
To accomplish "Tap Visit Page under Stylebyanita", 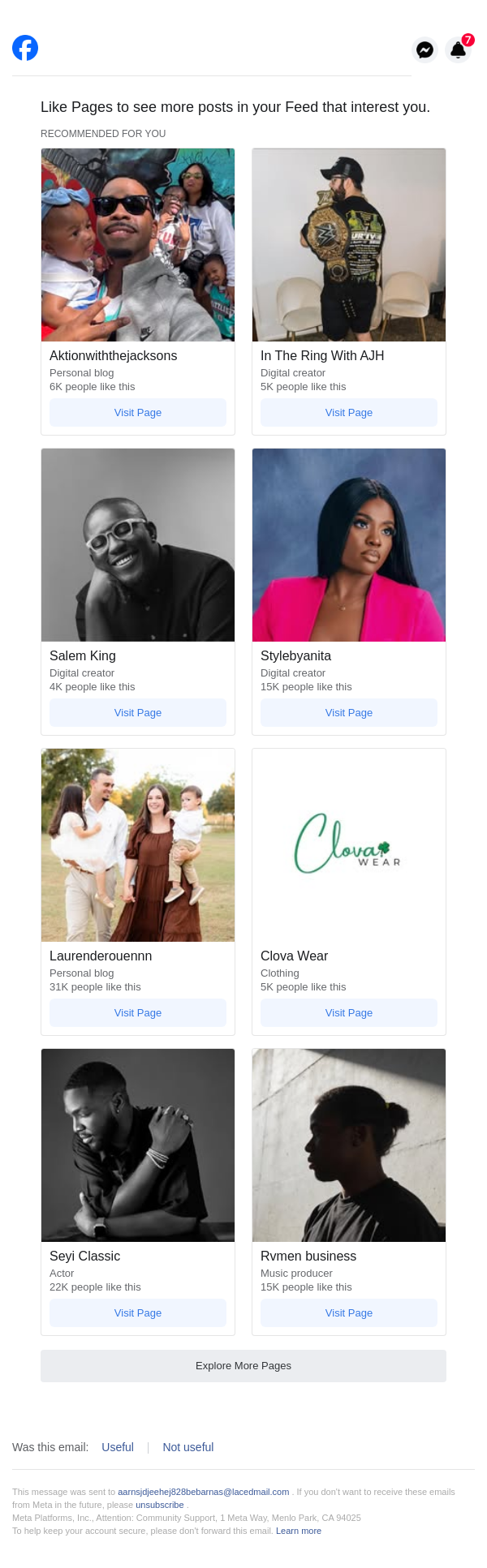I will pyautogui.click(x=349, y=712).
